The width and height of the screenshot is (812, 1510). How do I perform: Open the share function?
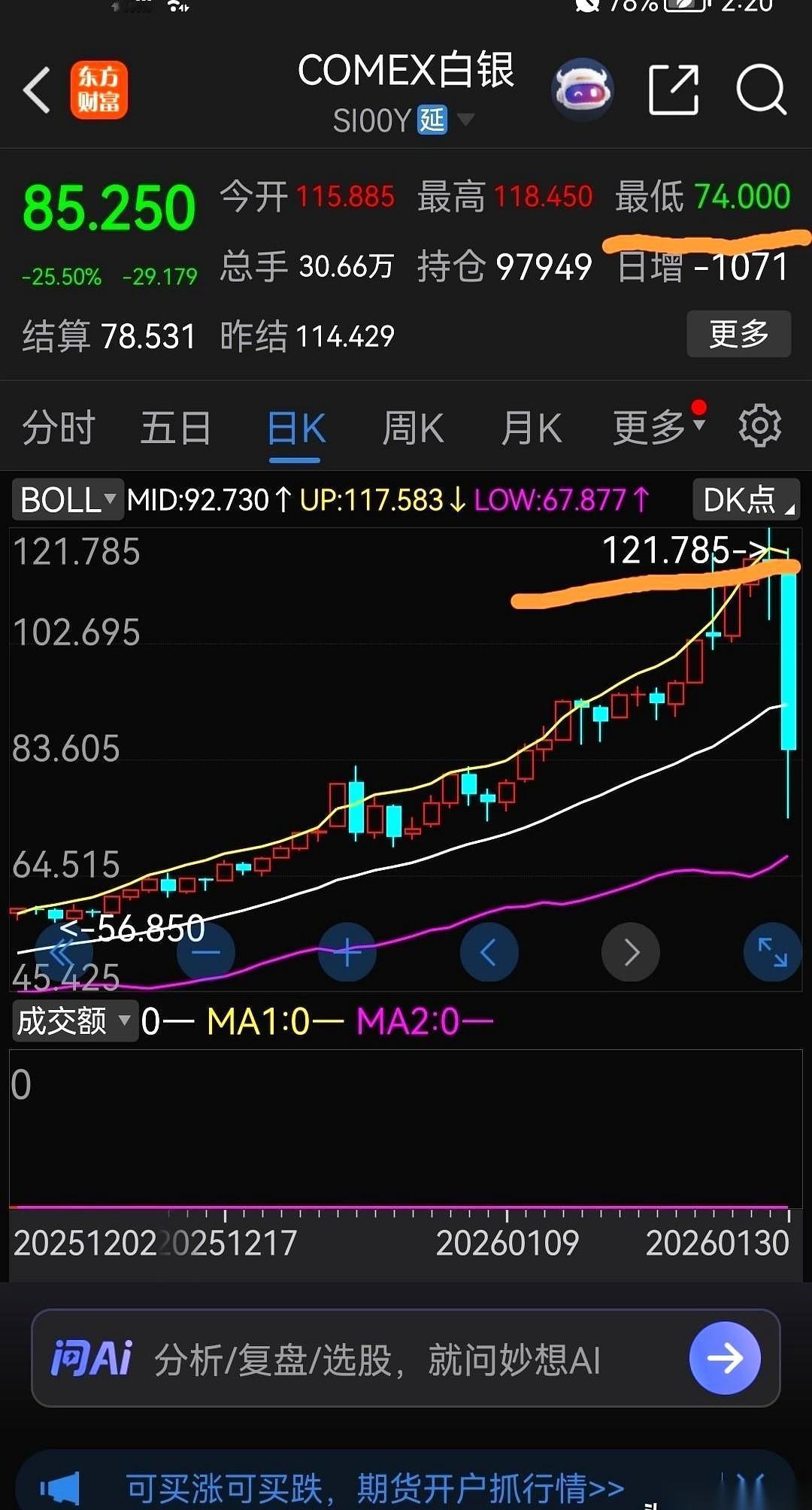[x=674, y=89]
